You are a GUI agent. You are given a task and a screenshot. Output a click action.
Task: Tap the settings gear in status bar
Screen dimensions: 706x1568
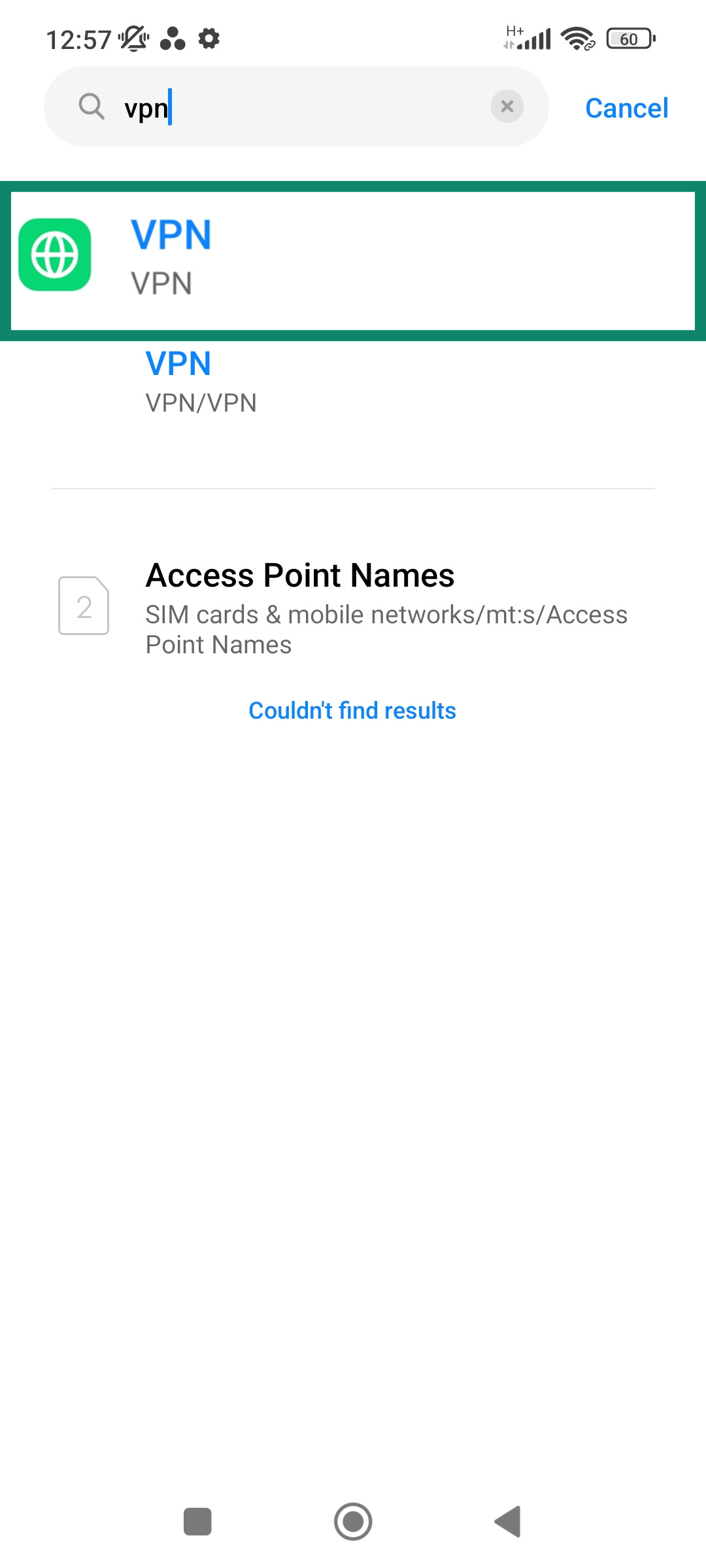point(209,39)
